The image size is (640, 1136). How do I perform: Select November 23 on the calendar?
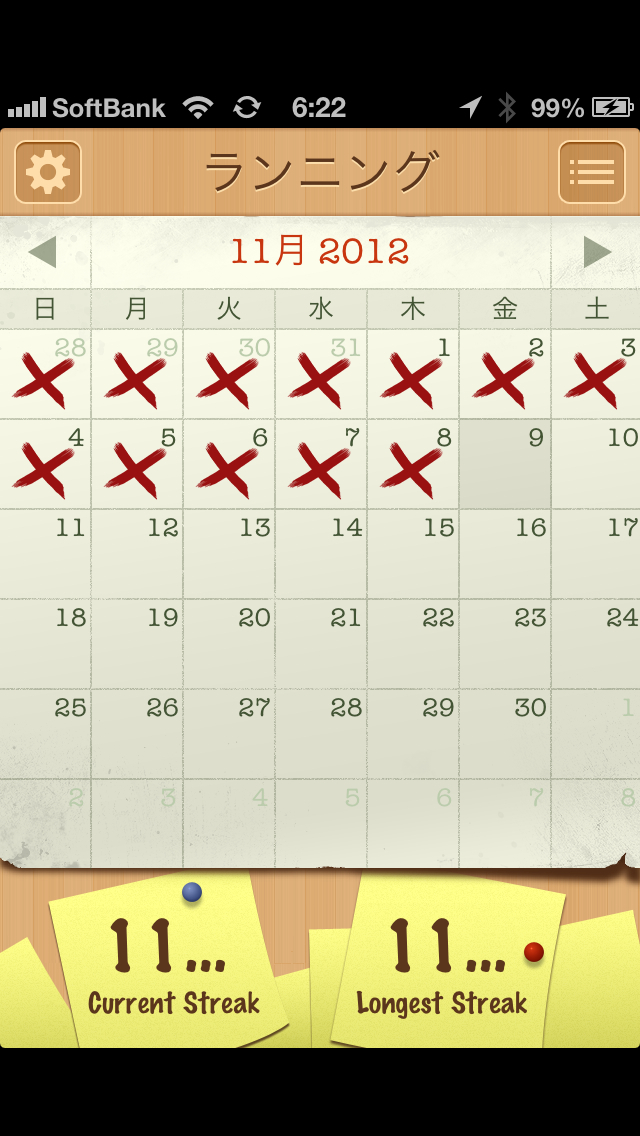(x=505, y=645)
